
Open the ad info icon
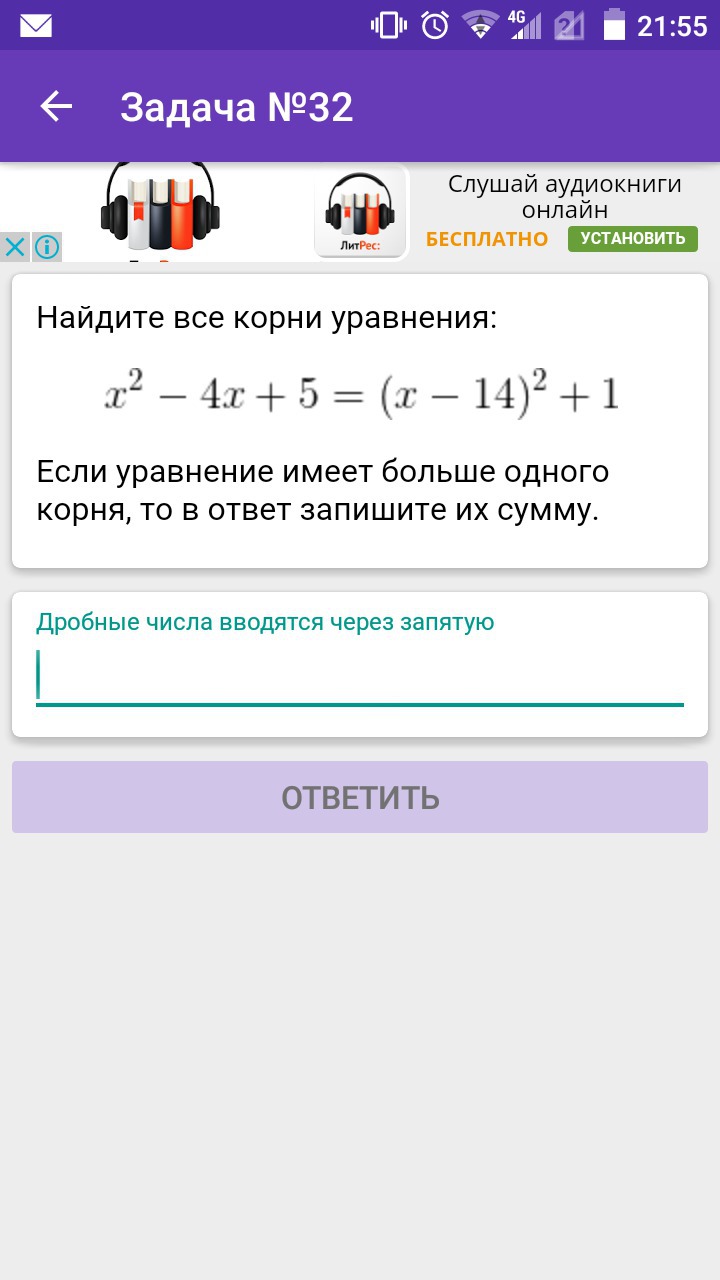pos(47,247)
